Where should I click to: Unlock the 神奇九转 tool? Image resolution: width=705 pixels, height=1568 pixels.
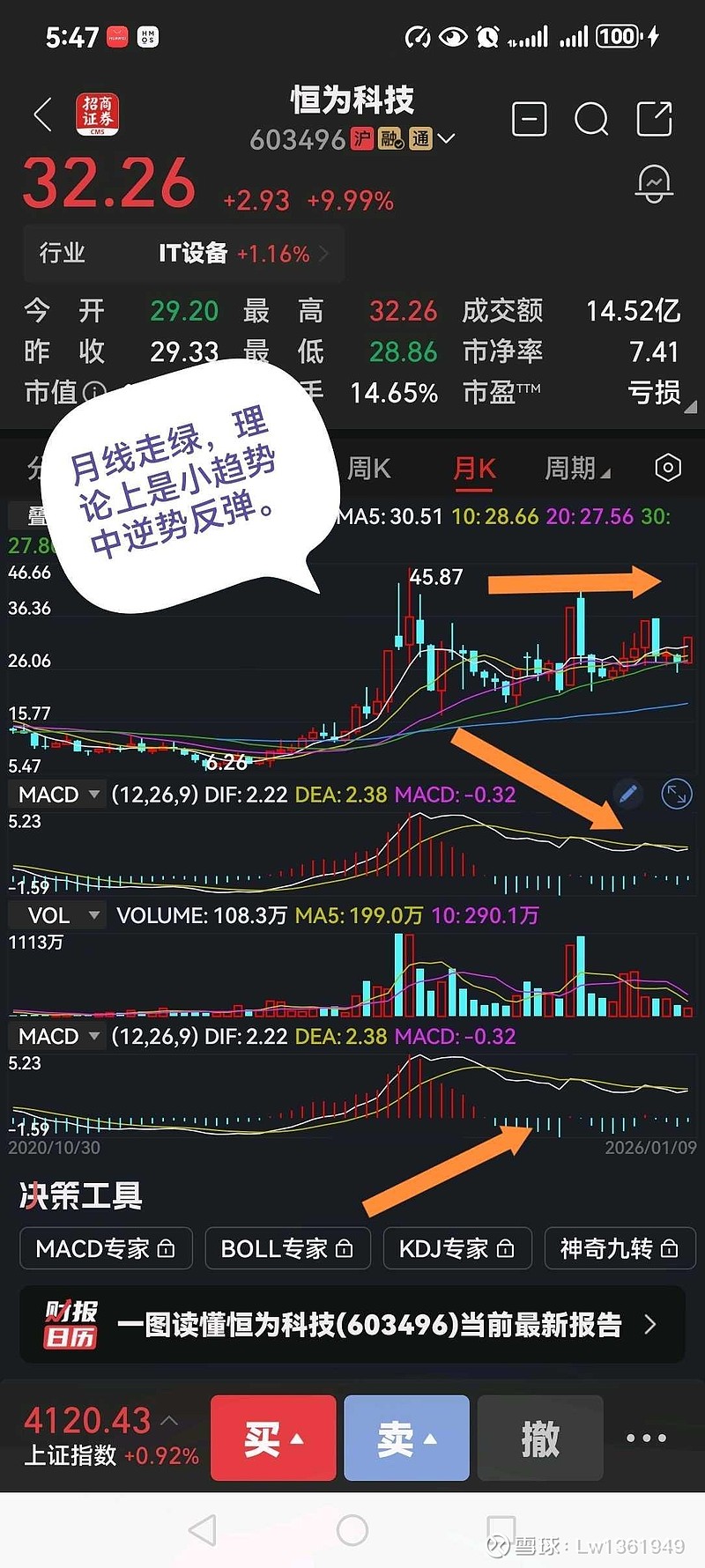[x=620, y=1248]
